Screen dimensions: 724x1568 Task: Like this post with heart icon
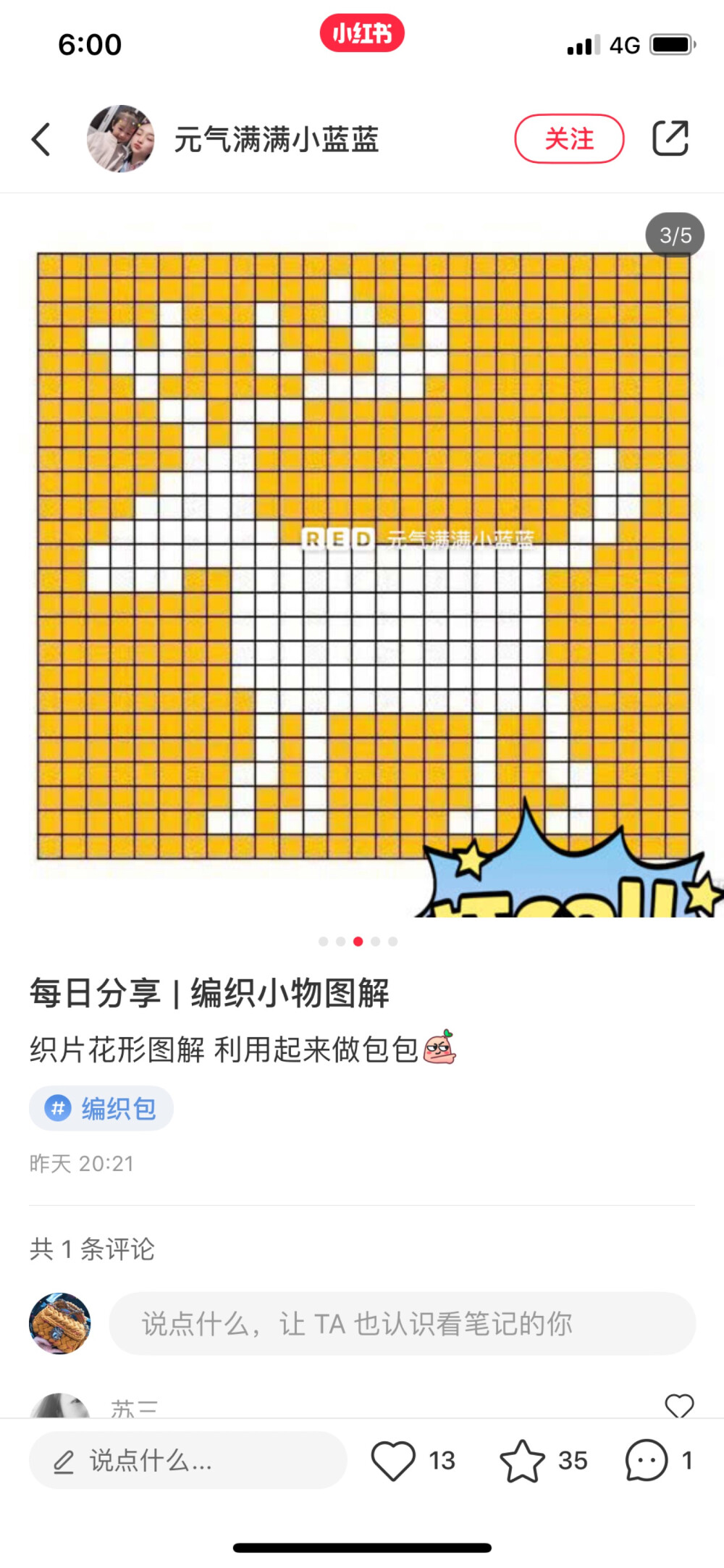[393, 1461]
